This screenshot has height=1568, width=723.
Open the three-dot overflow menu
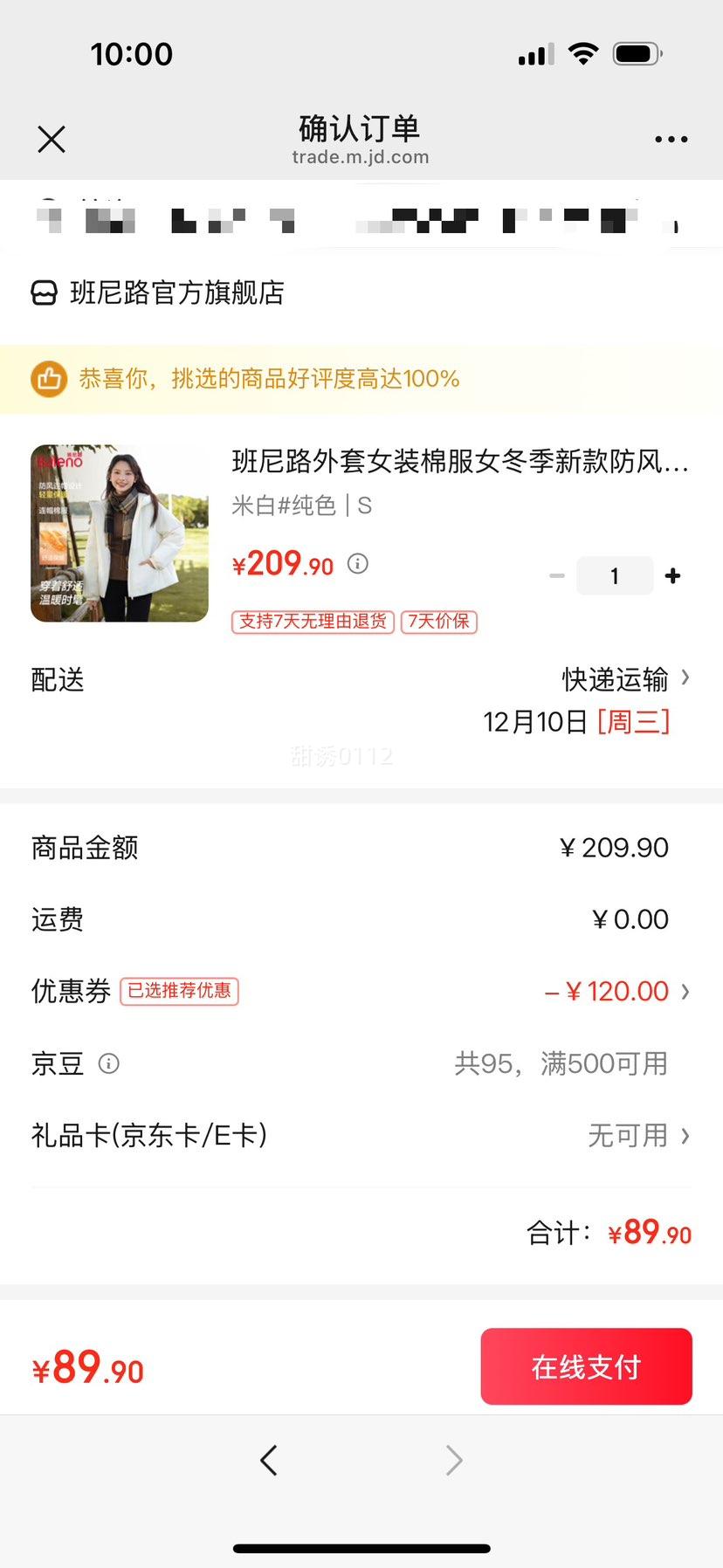(x=671, y=139)
